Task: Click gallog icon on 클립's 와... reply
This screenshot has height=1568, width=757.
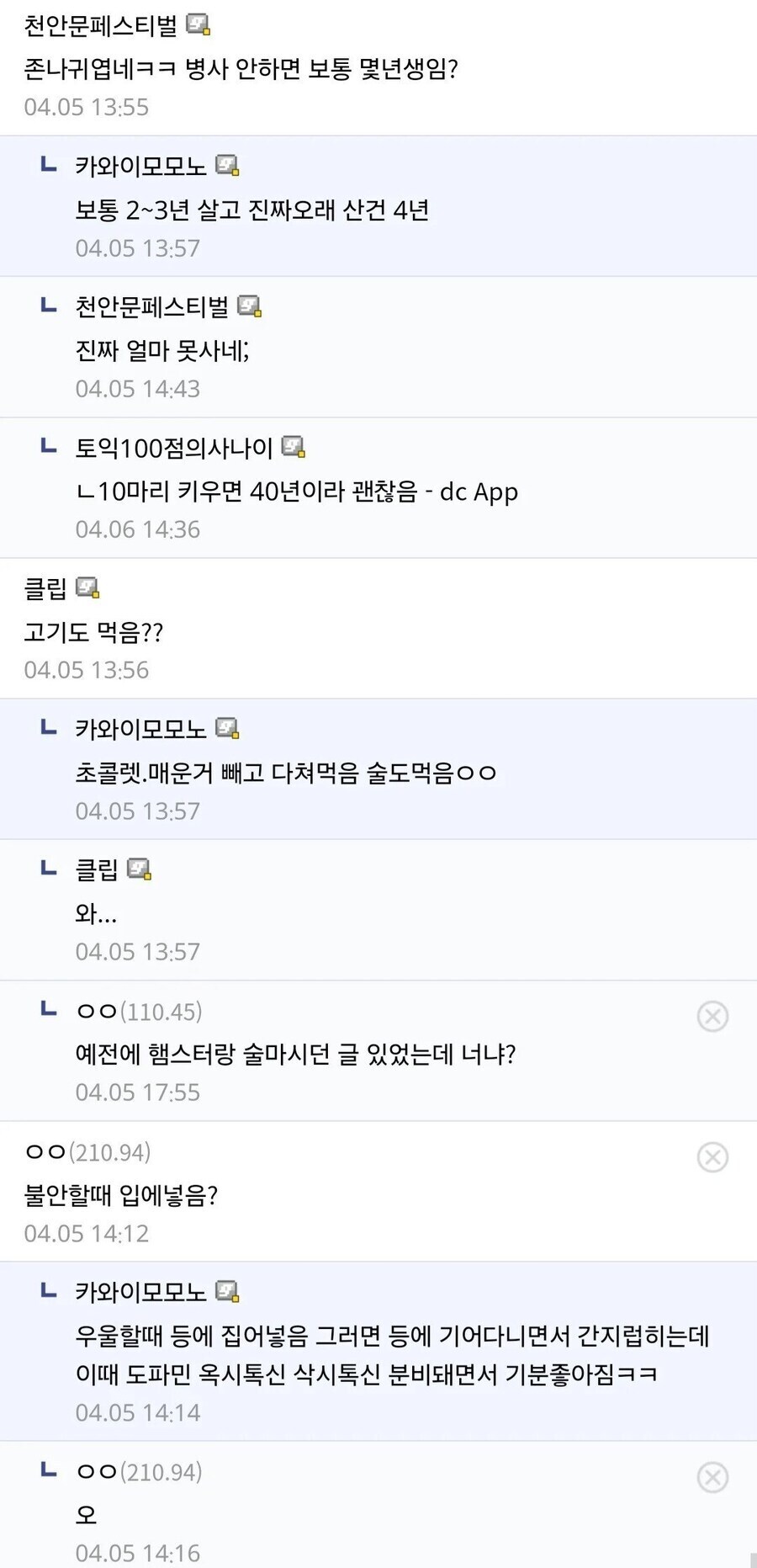Action: click(x=140, y=869)
